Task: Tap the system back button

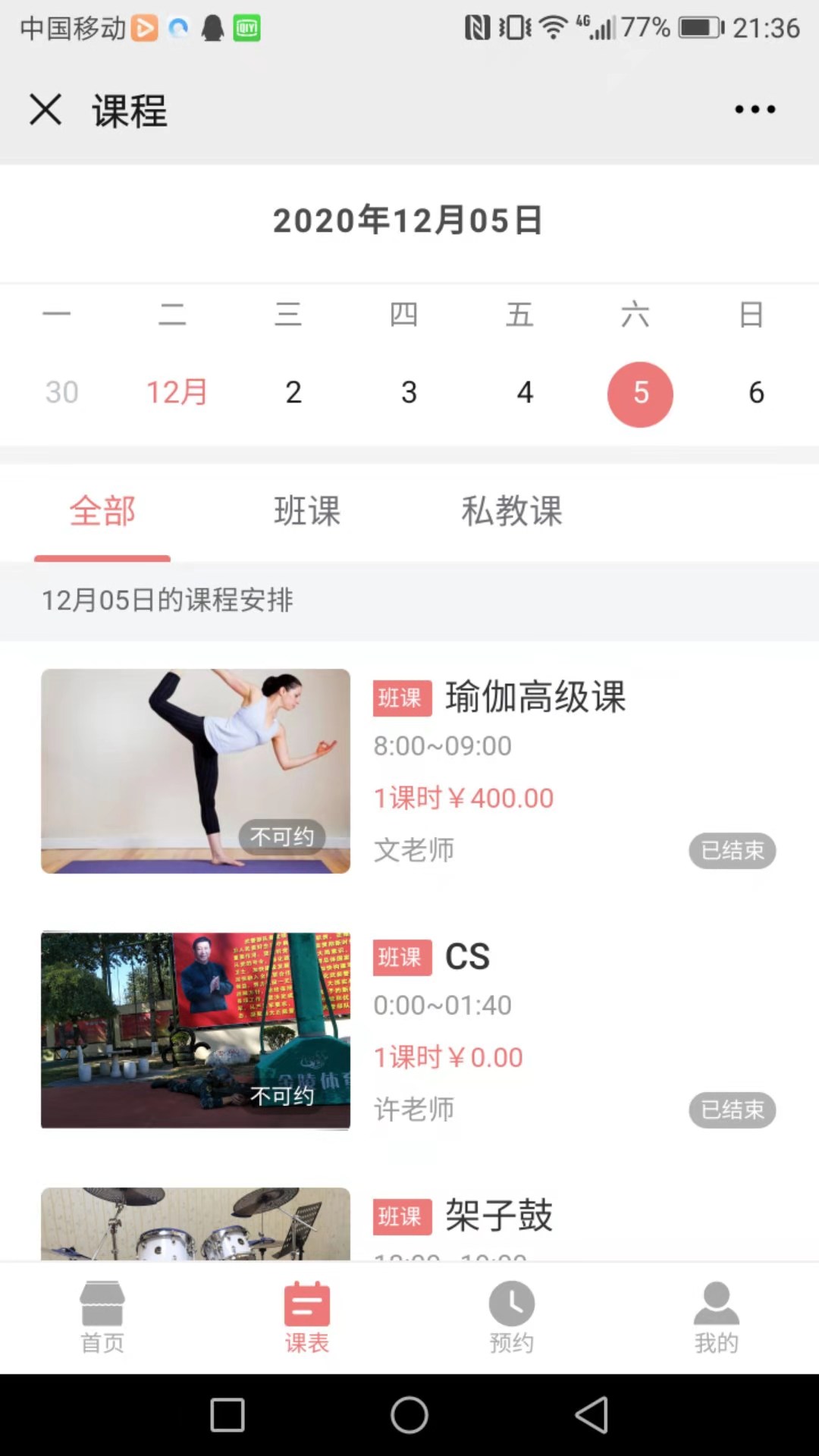Action: coord(592,1415)
